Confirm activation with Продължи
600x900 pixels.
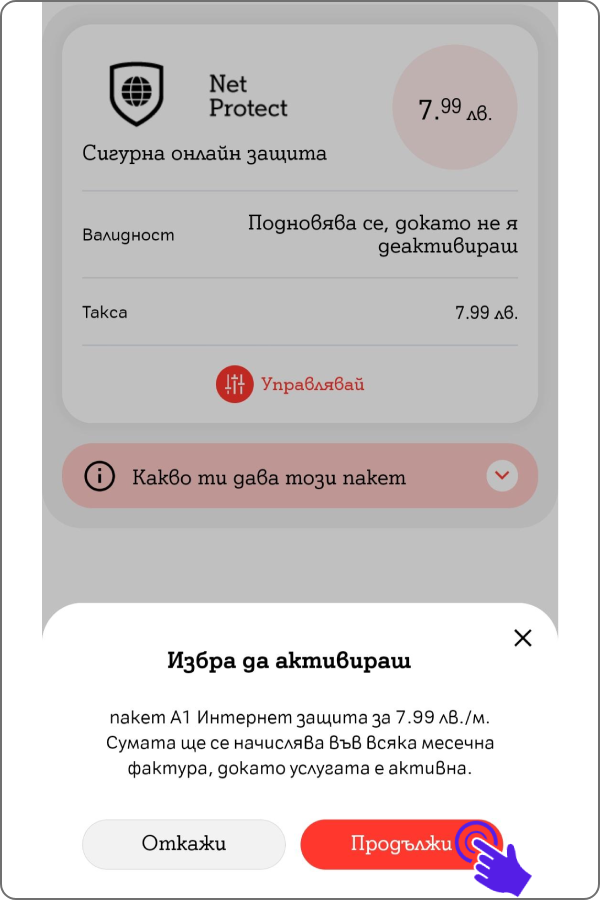(x=400, y=844)
